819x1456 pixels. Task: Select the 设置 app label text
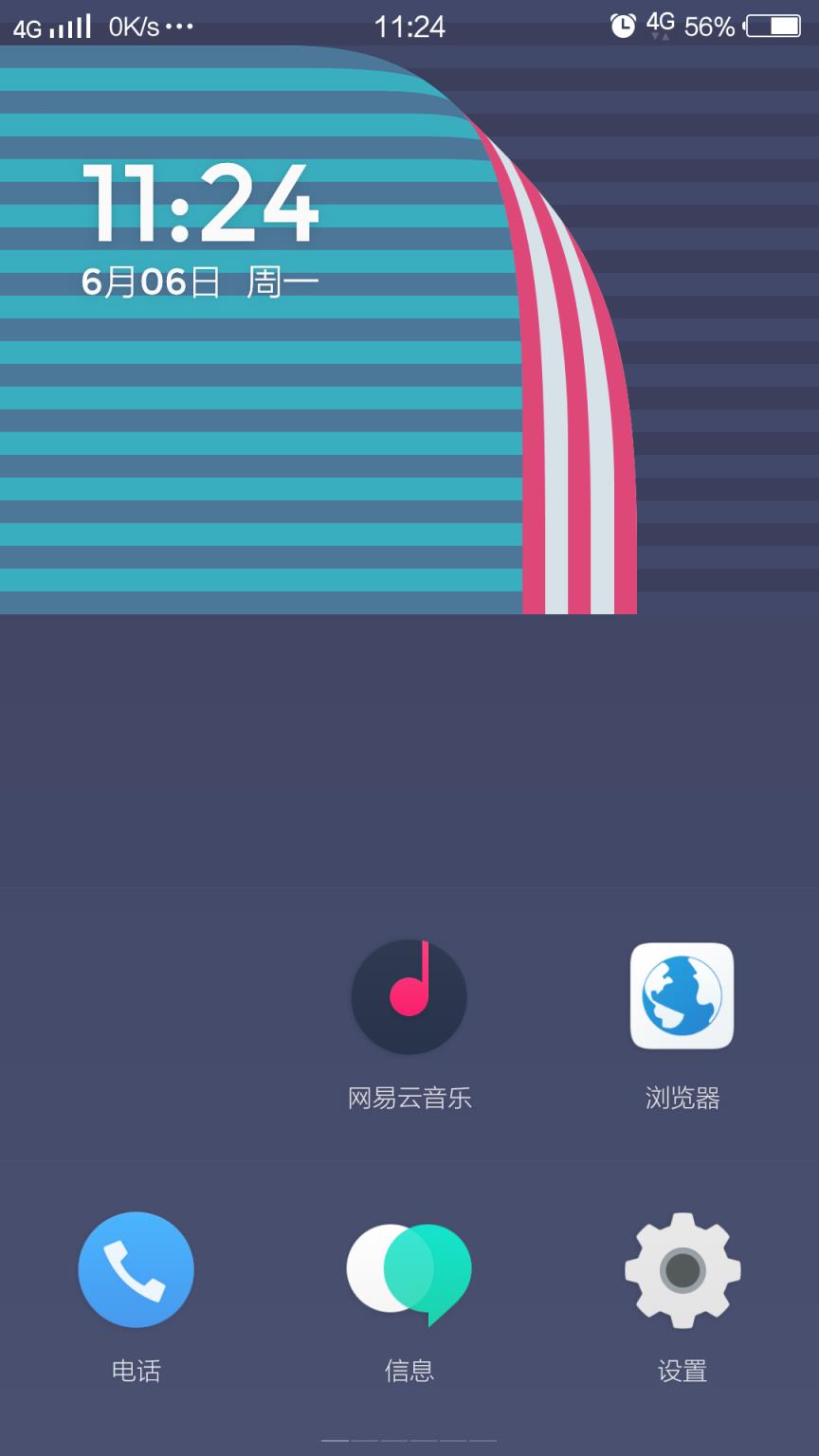coord(681,1369)
